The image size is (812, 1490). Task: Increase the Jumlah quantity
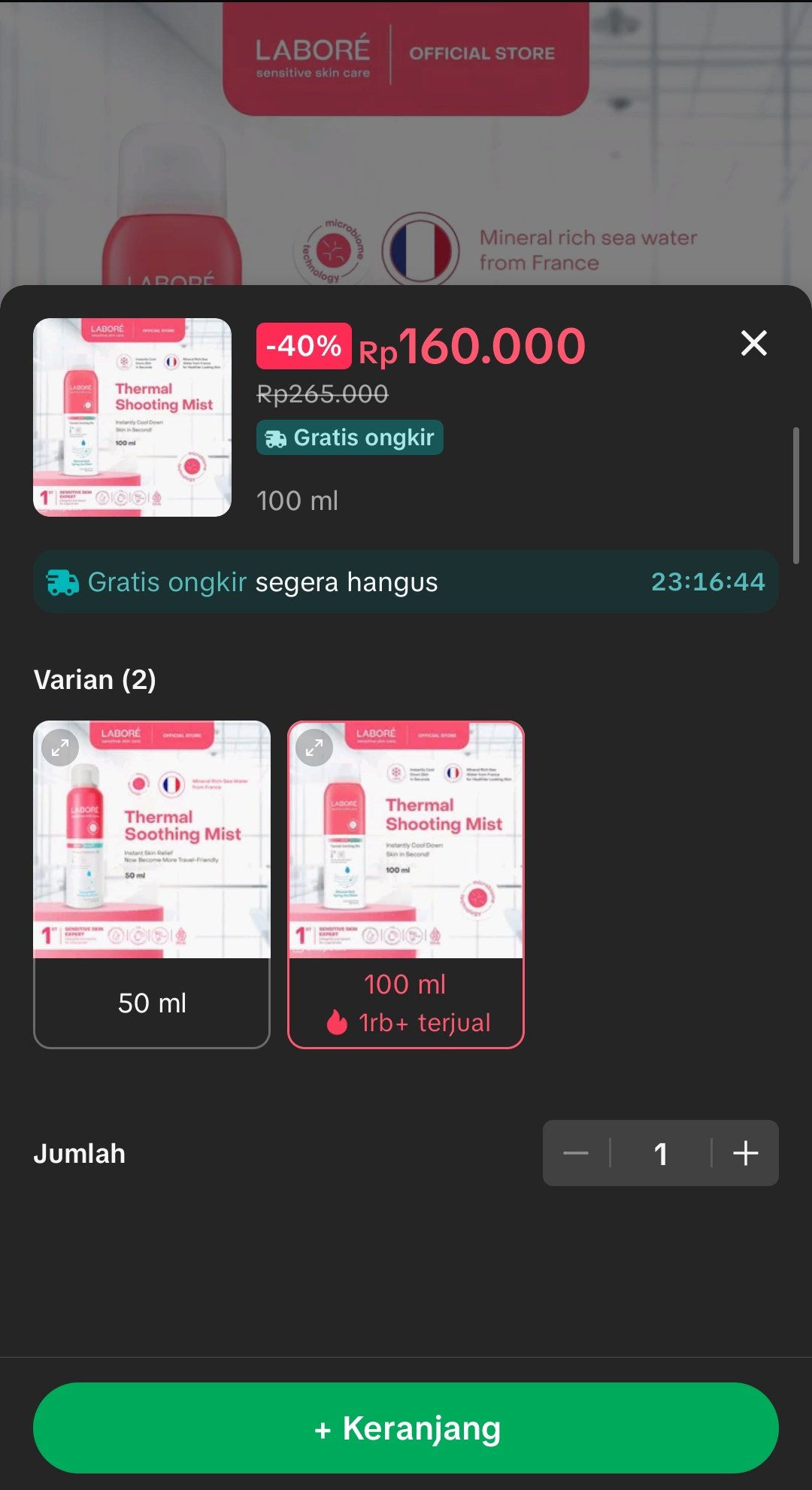745,1153
